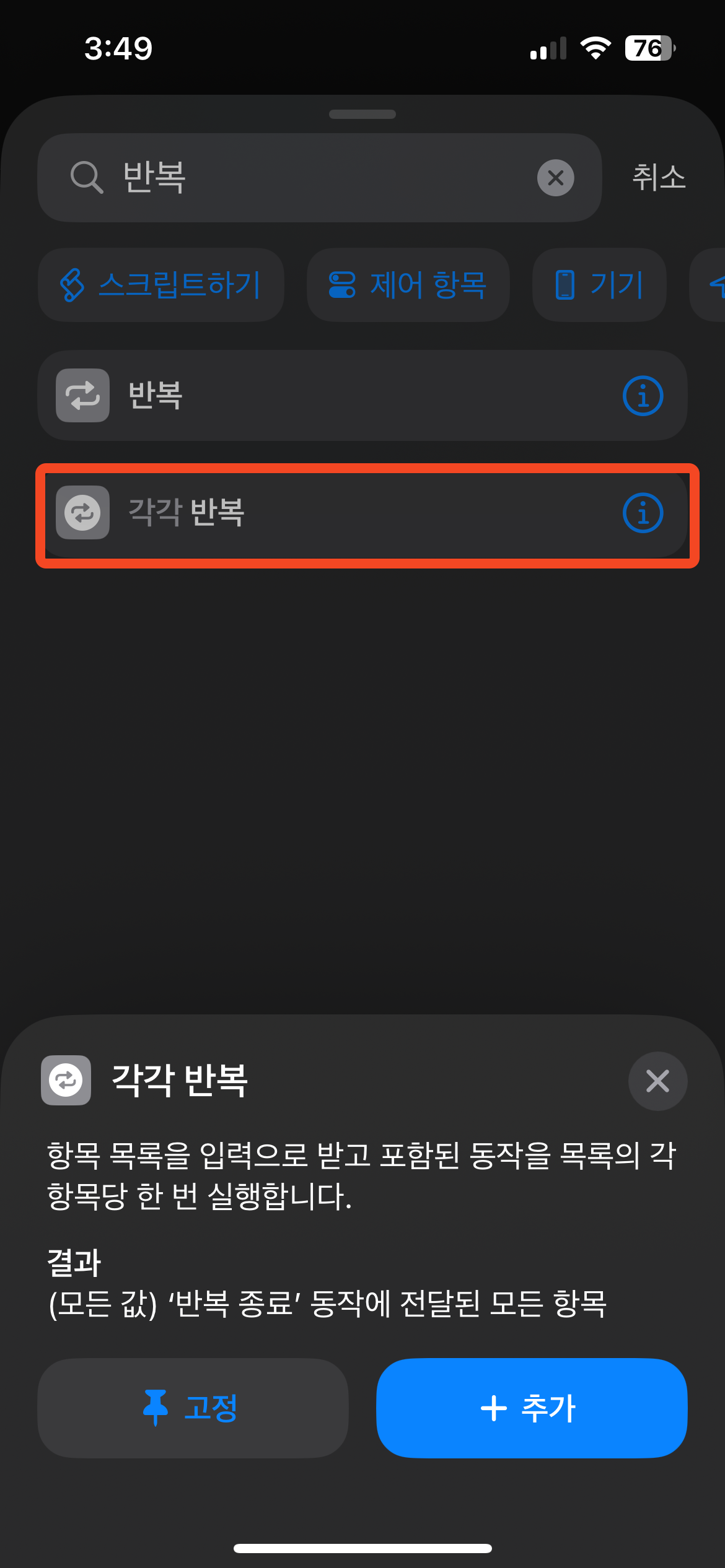Show info for the 반복 action
This screenshot has height=1568, width=725.
643,396
